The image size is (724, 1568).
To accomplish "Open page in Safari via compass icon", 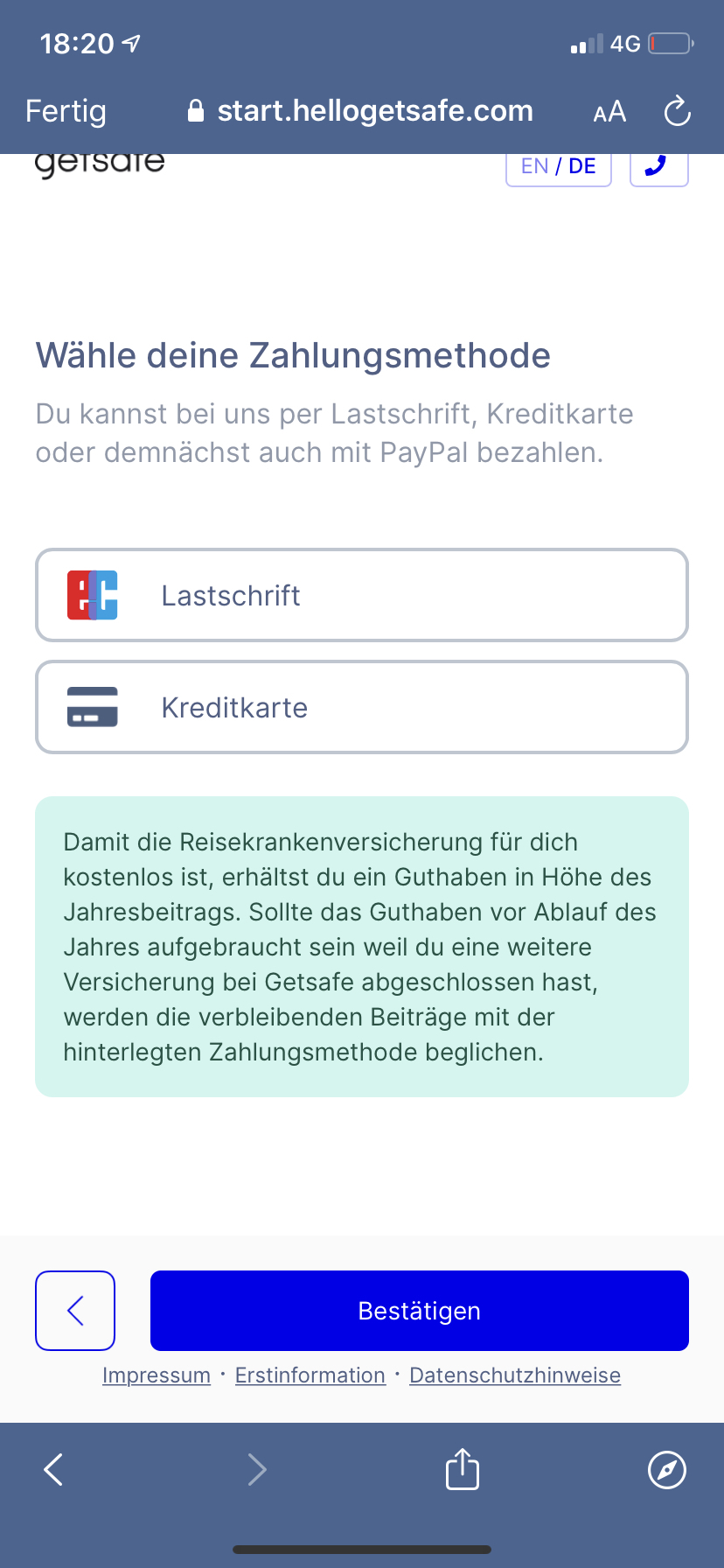I will pos(667,1469).
